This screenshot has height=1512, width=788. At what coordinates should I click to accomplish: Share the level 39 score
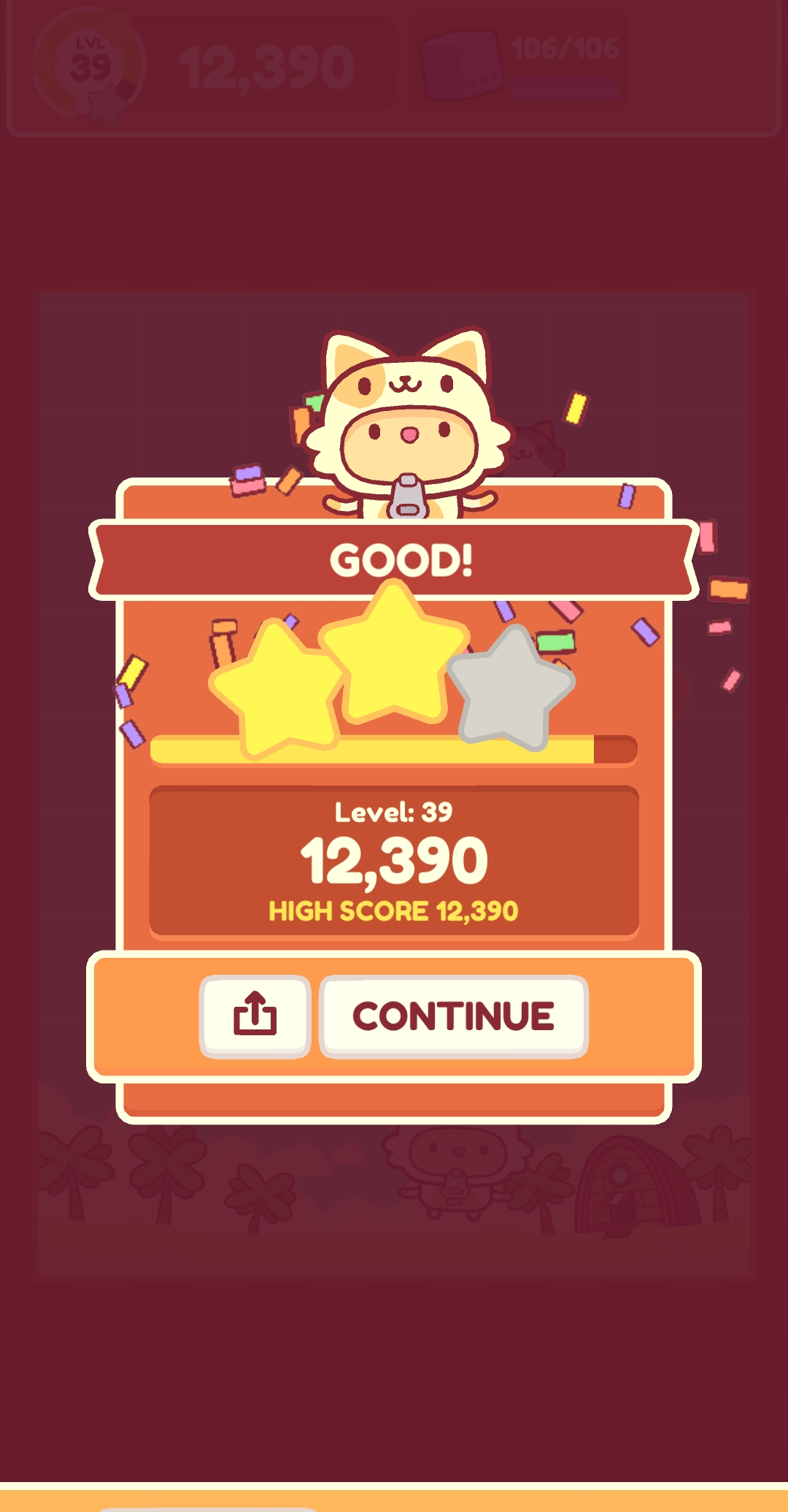pos(255,1016)
